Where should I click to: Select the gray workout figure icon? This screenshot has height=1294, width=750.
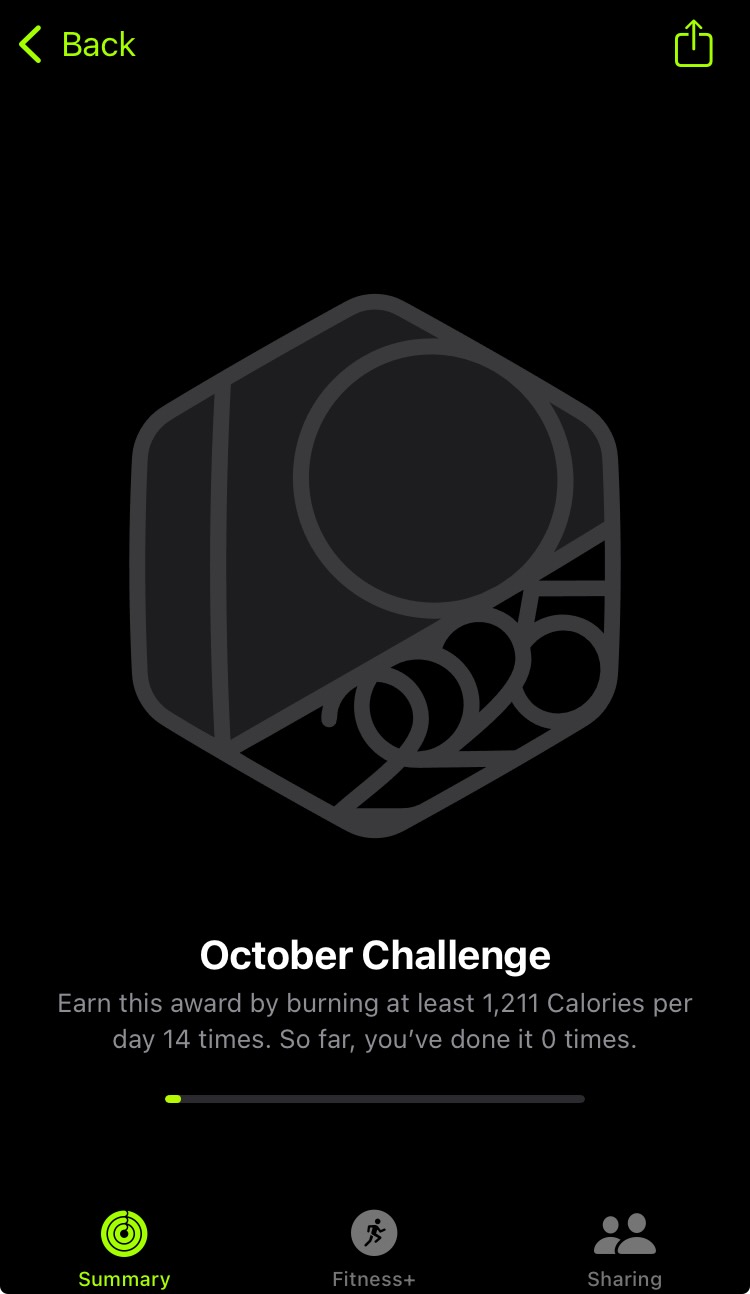pos(374,1233)
